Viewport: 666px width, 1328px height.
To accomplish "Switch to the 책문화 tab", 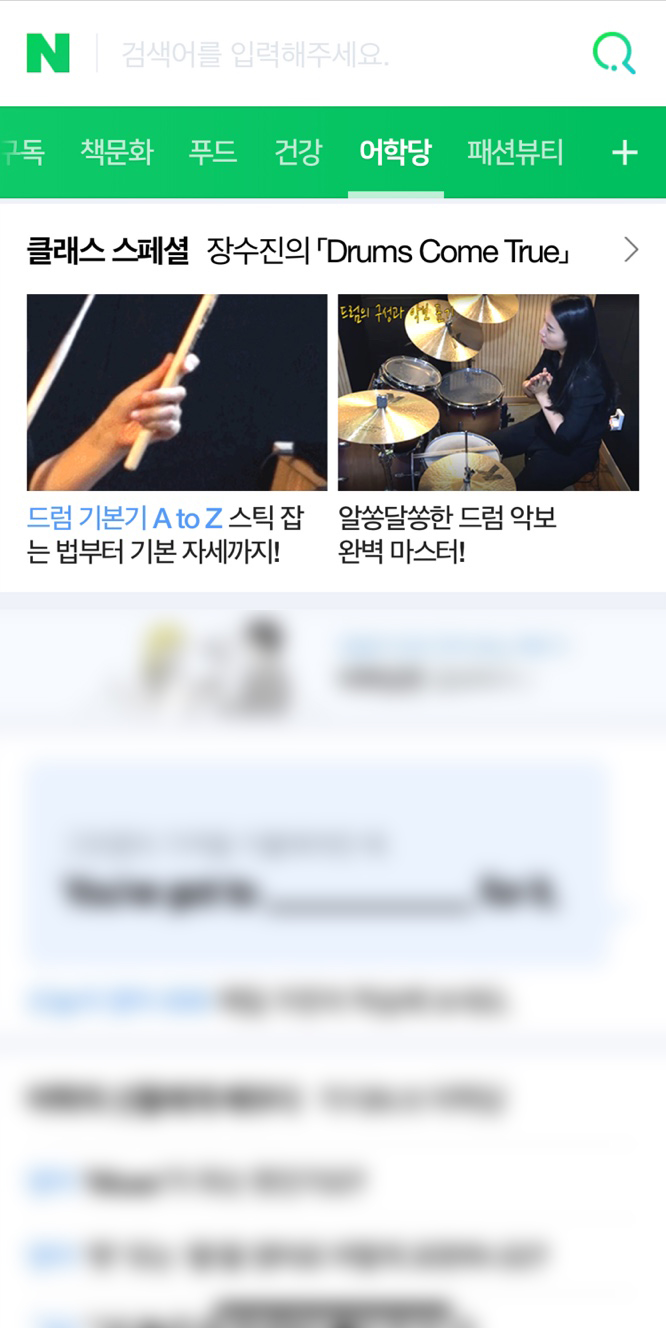I will (117, 153).
